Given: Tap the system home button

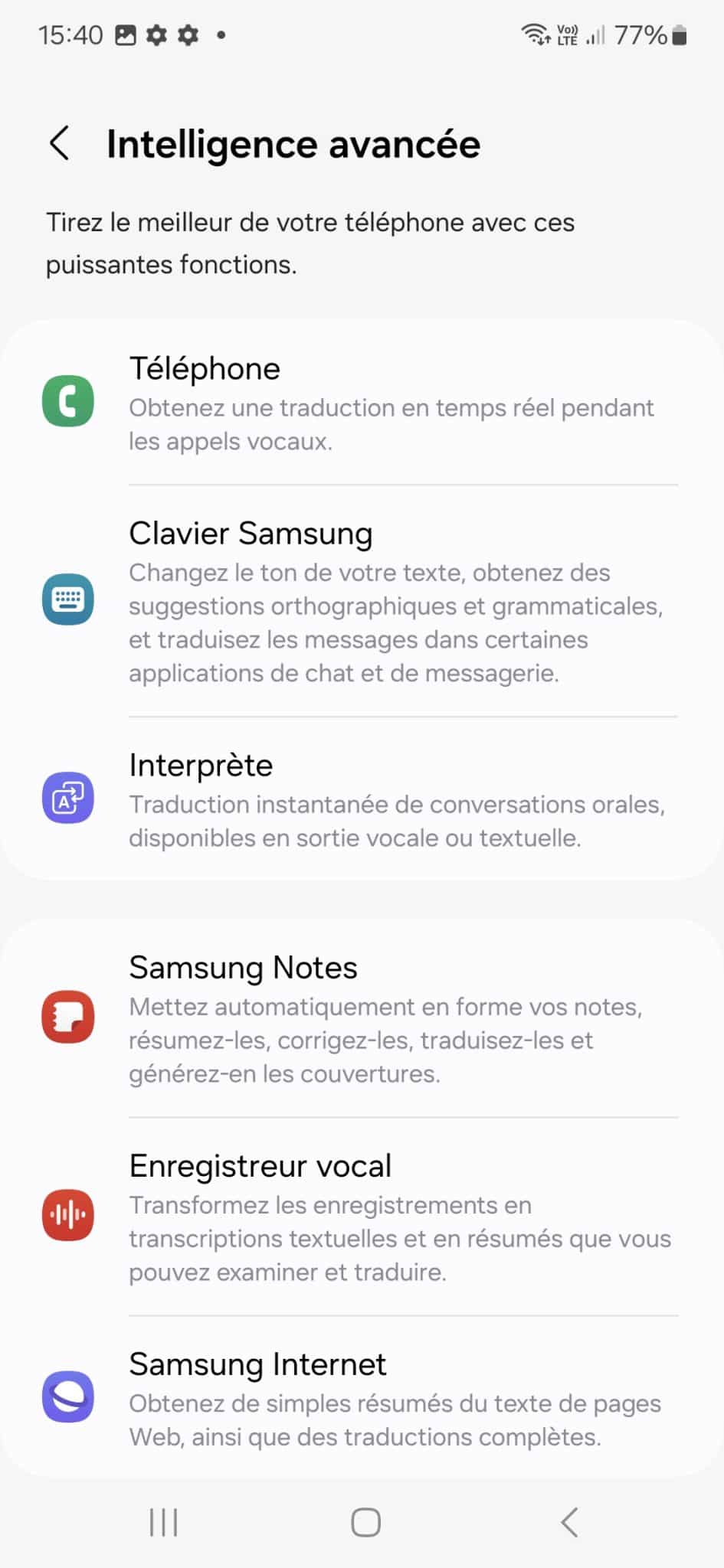Looking at the screenshot, I should click(x=365, y=1522).
